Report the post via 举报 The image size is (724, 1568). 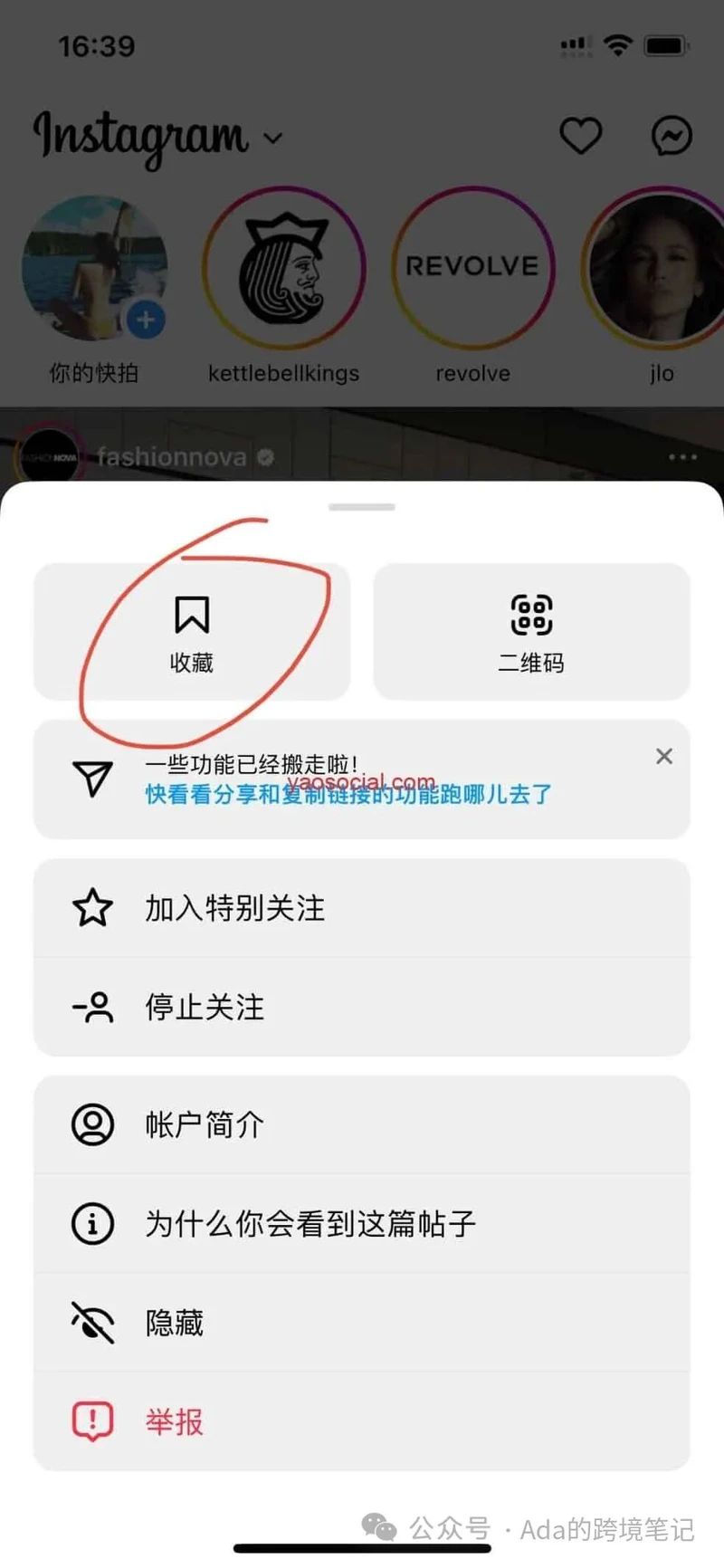[x=361, y=1421]
